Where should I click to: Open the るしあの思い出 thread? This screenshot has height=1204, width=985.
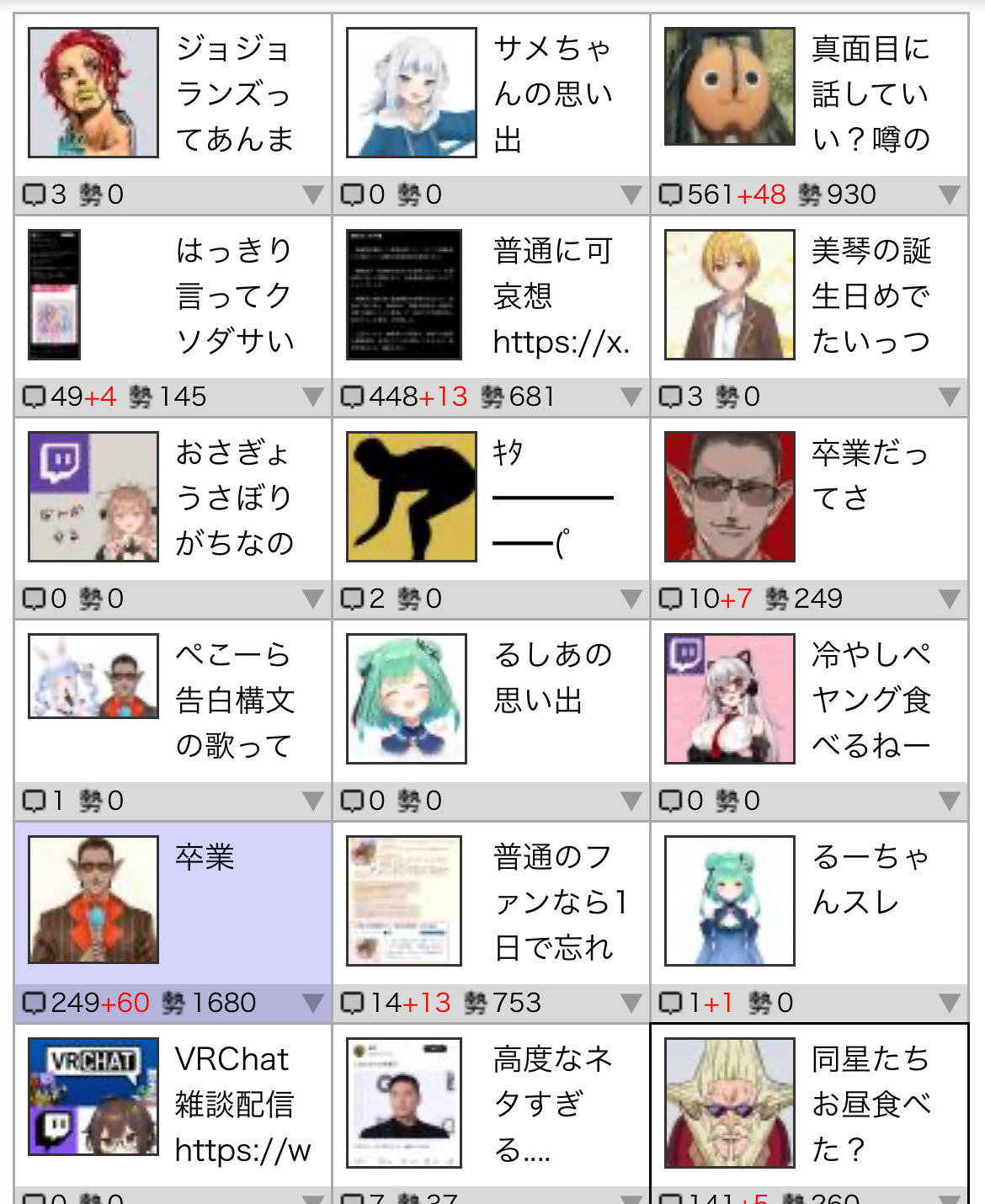(552, 678)
